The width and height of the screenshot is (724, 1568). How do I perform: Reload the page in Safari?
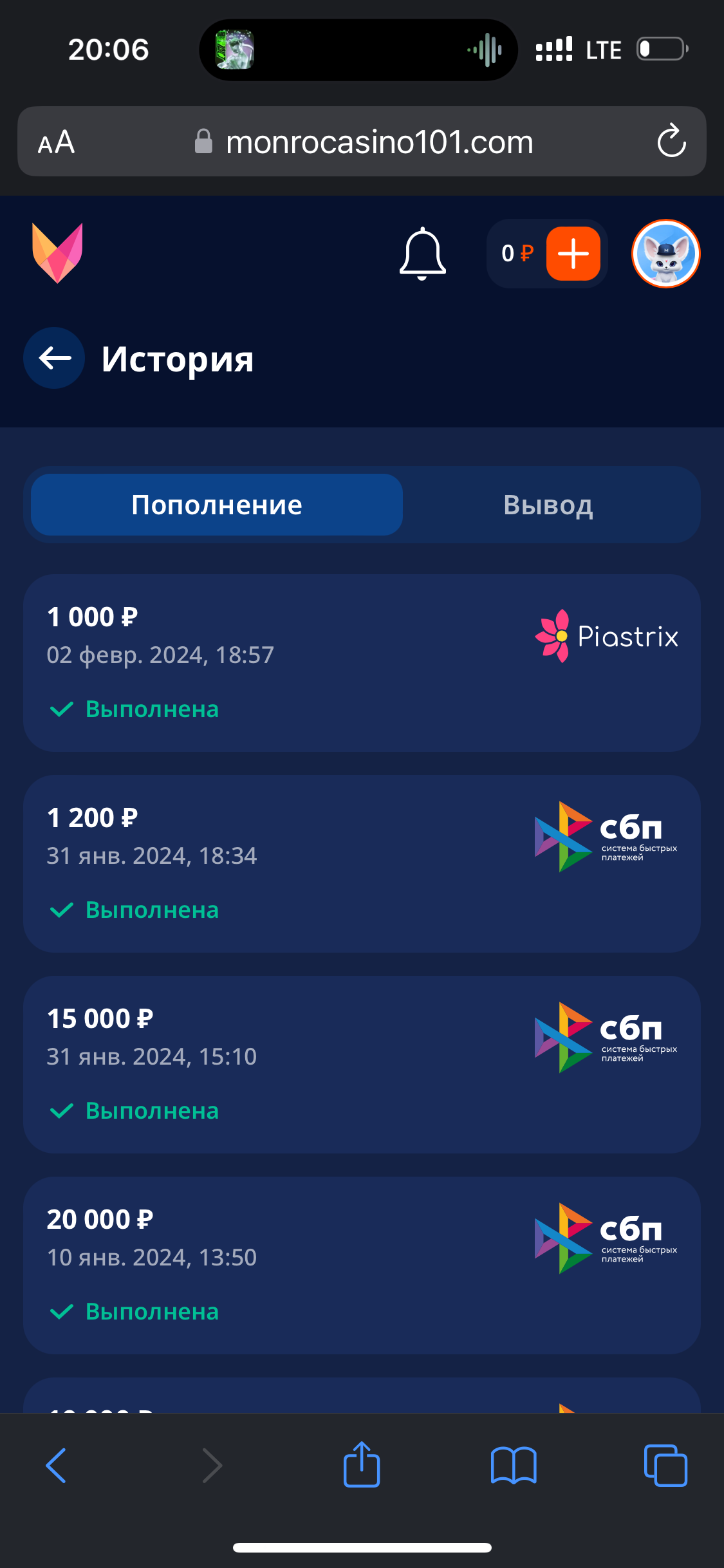pyautogui.click(x=671, y=140)
